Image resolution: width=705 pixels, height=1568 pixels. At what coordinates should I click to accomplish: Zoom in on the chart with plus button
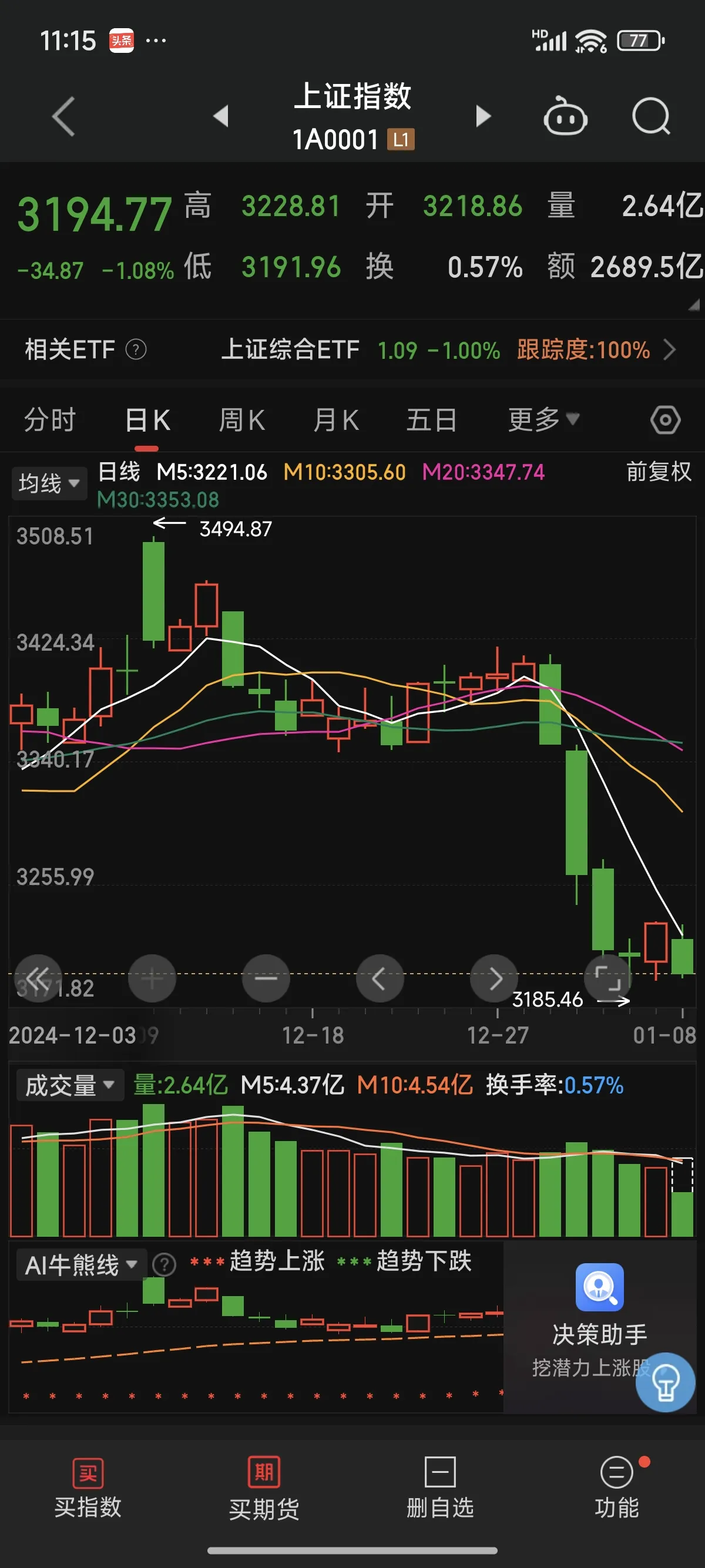(152, 978)
